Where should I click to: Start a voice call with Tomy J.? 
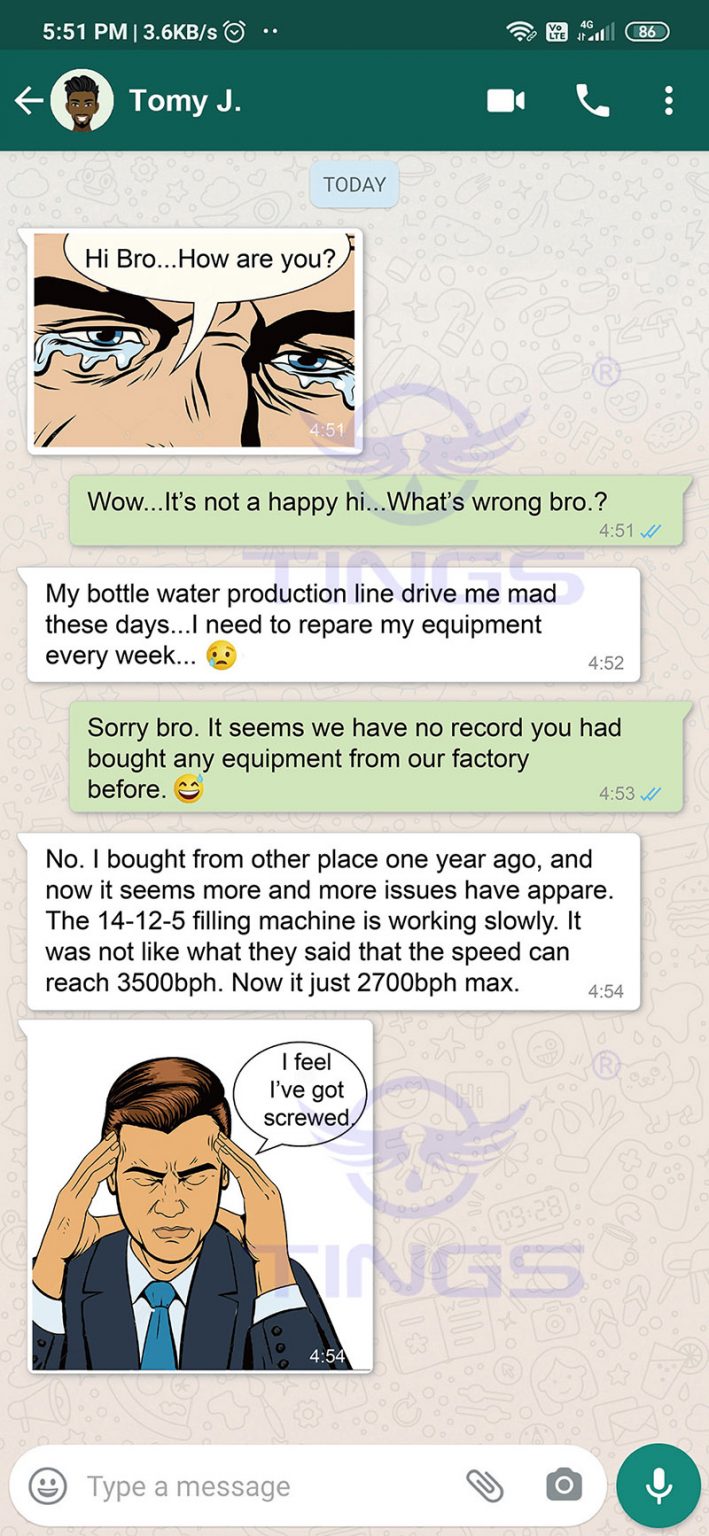click(592, 101)
